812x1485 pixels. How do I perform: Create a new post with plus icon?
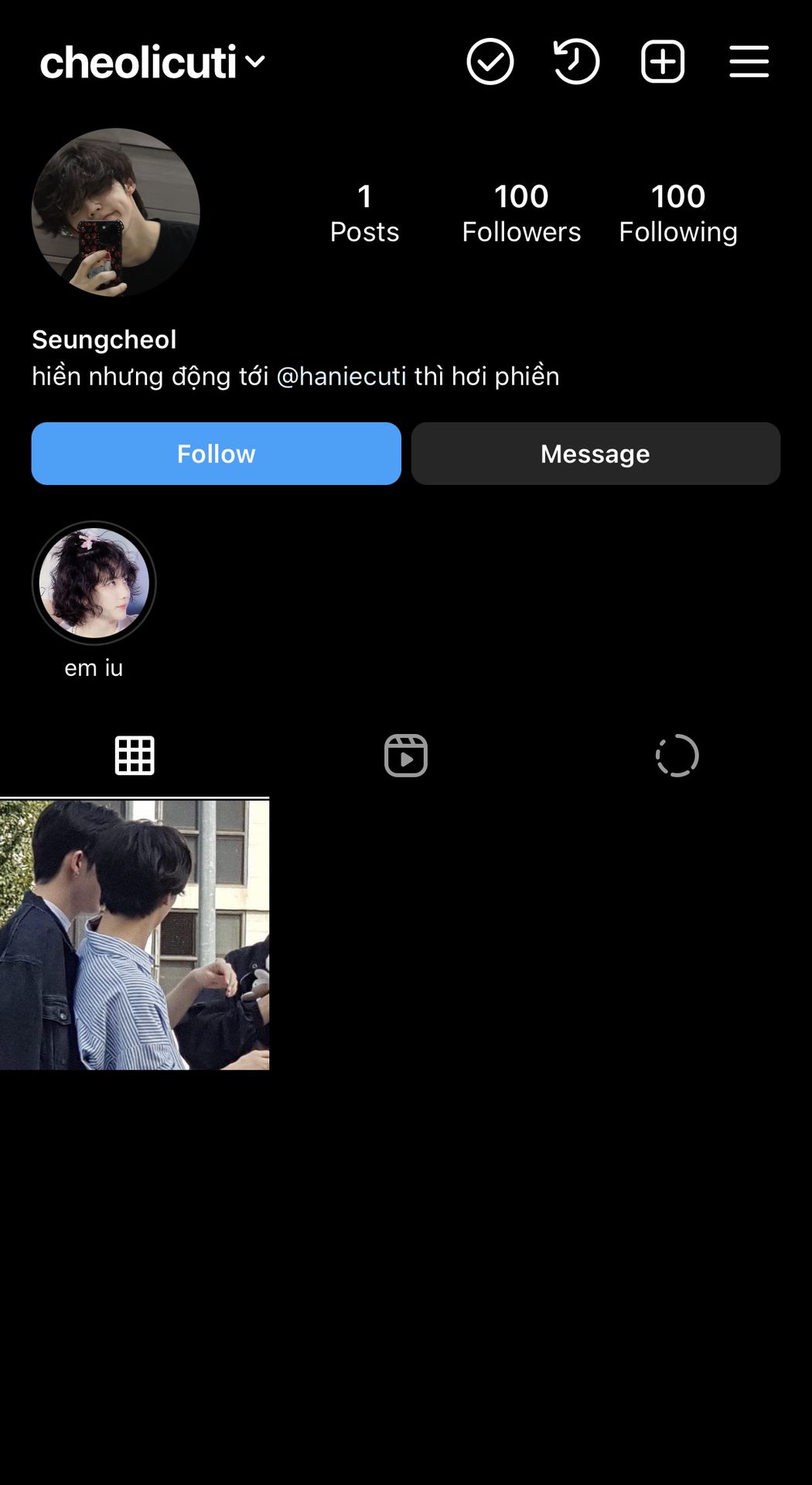[663, 61]
